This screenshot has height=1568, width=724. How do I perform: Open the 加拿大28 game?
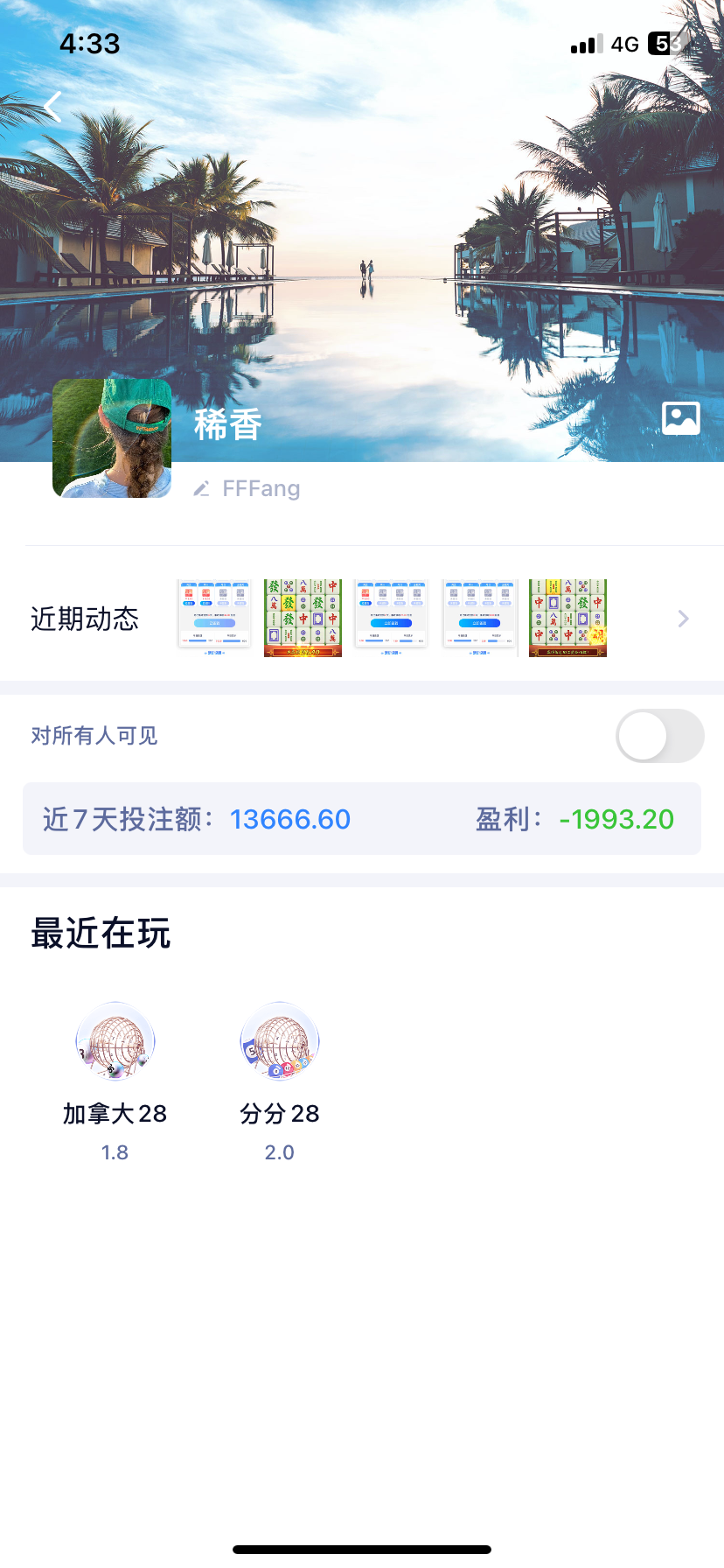click(x=115, y=1041)
